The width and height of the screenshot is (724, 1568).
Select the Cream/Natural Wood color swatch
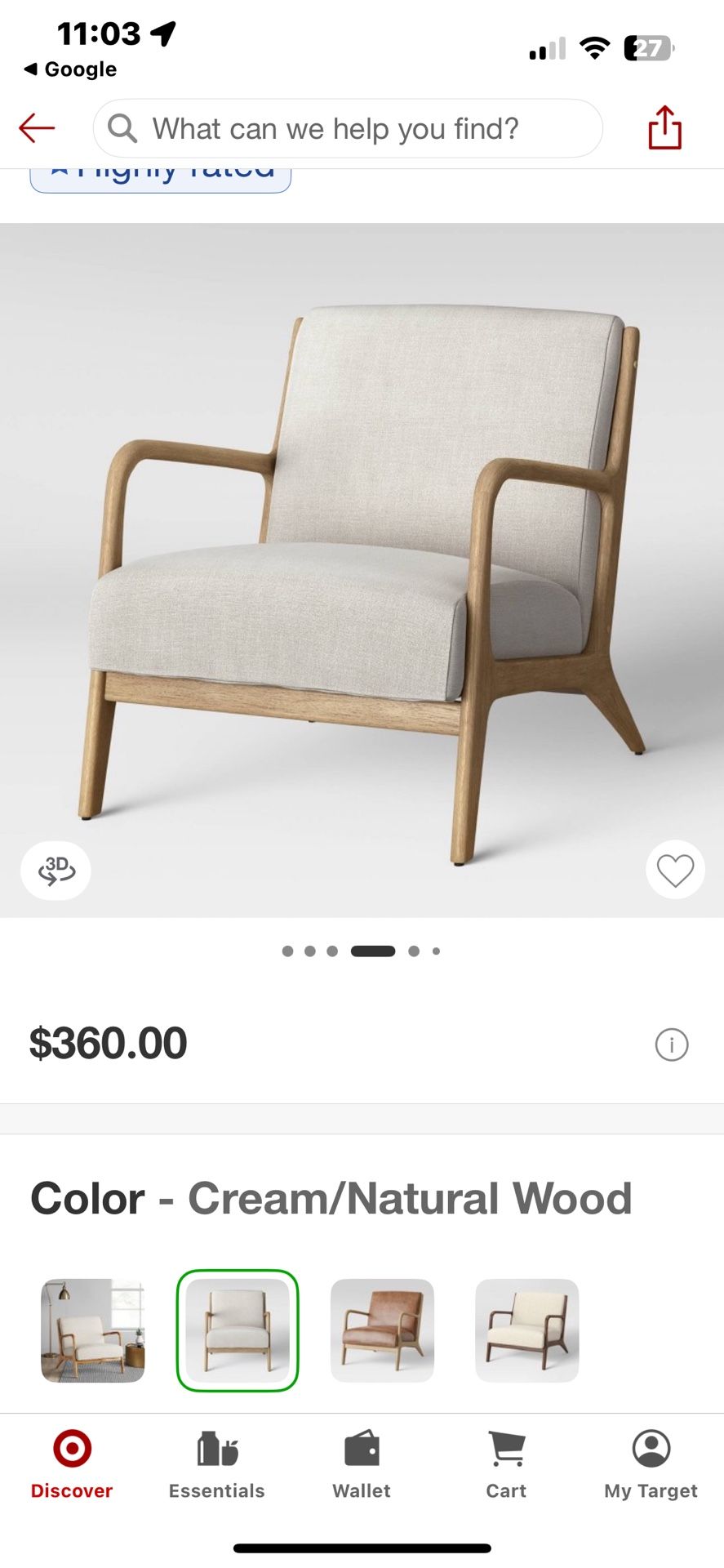238,1330
